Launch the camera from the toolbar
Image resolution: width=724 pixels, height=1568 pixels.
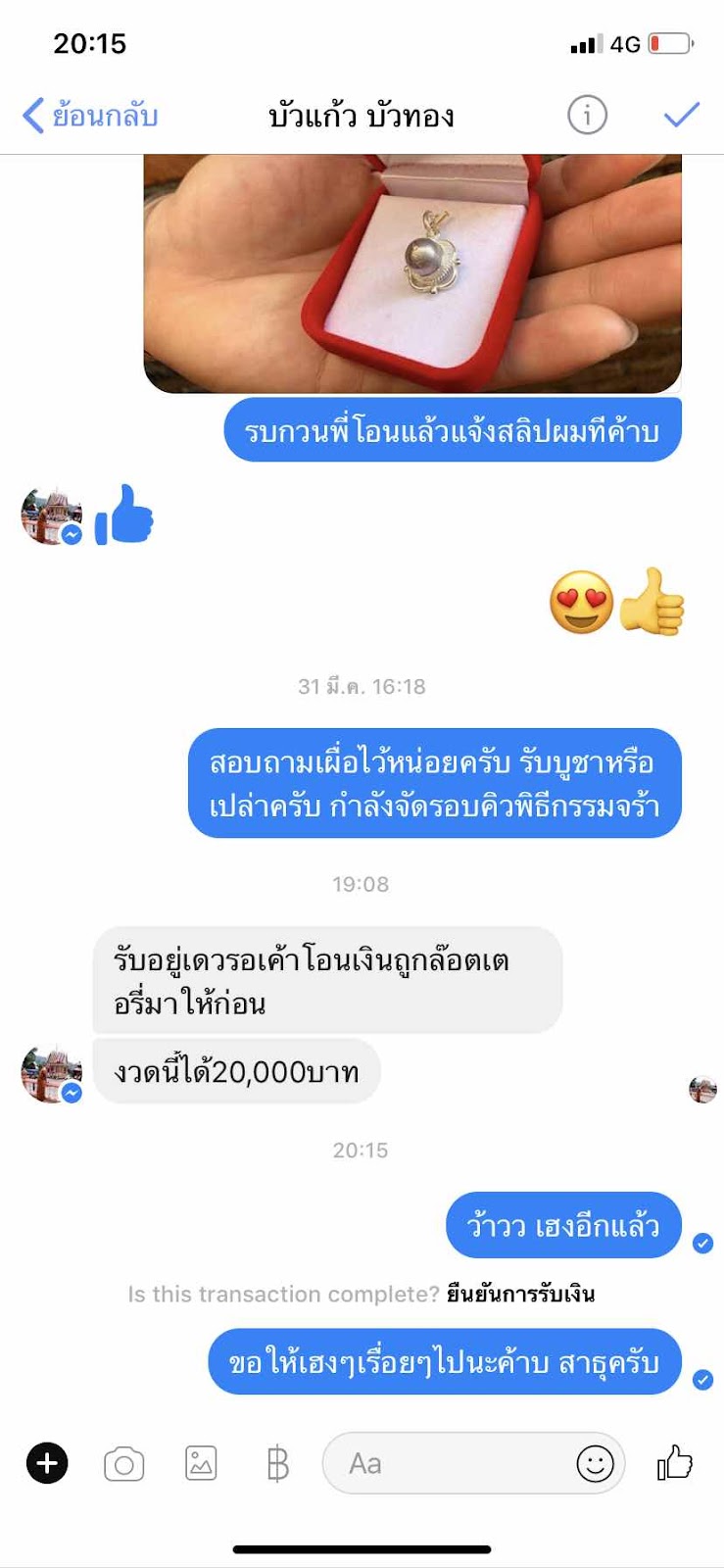coord(124,1464)
